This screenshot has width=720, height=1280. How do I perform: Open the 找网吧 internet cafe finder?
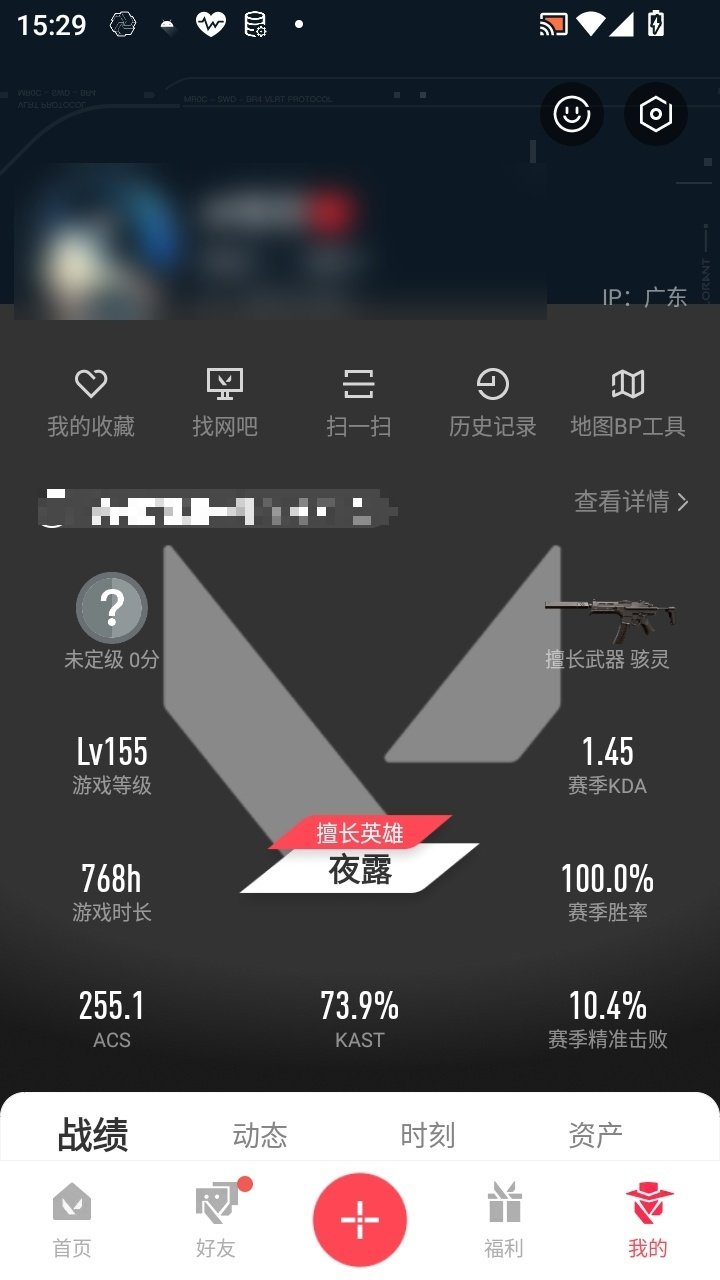225,398
